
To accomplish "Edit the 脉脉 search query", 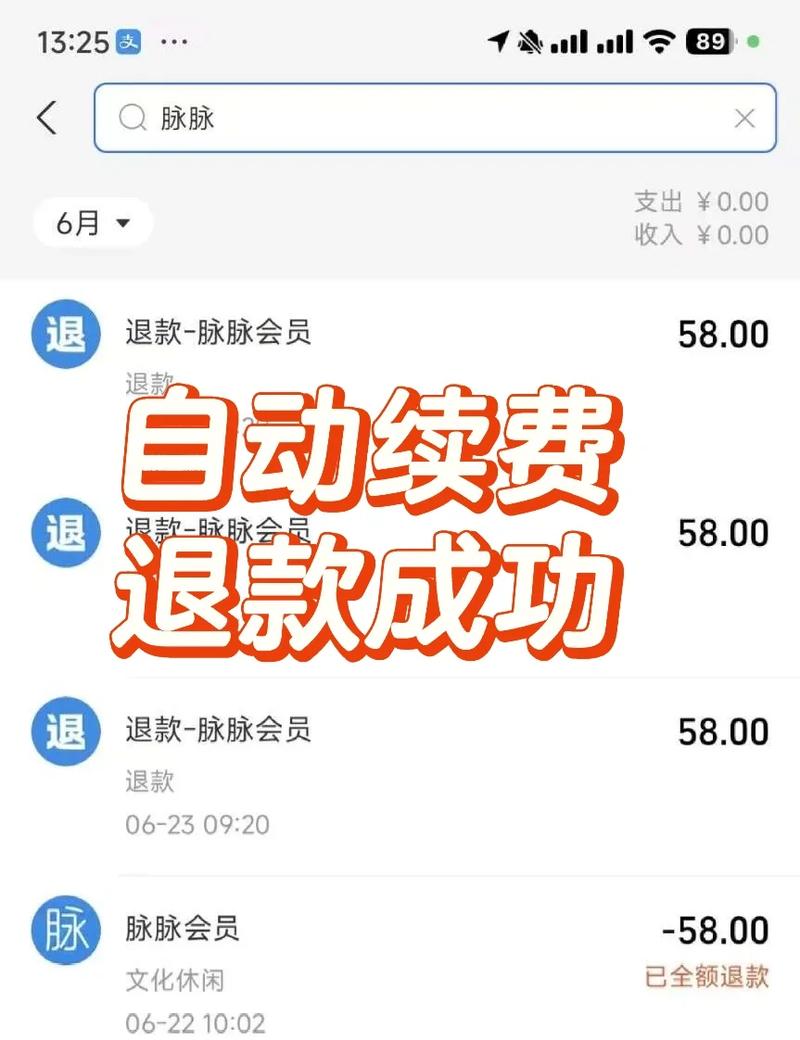I will 420,118.
